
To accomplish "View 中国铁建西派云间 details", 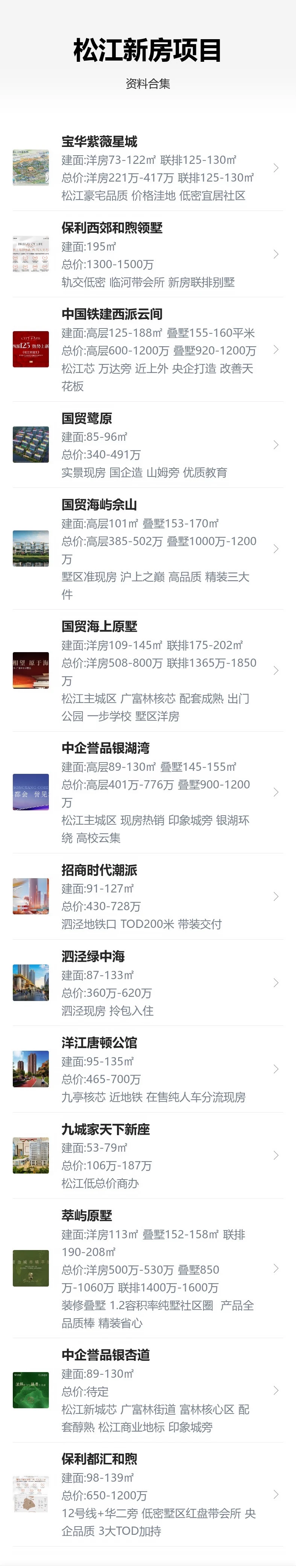I will [x=148, y=349].
